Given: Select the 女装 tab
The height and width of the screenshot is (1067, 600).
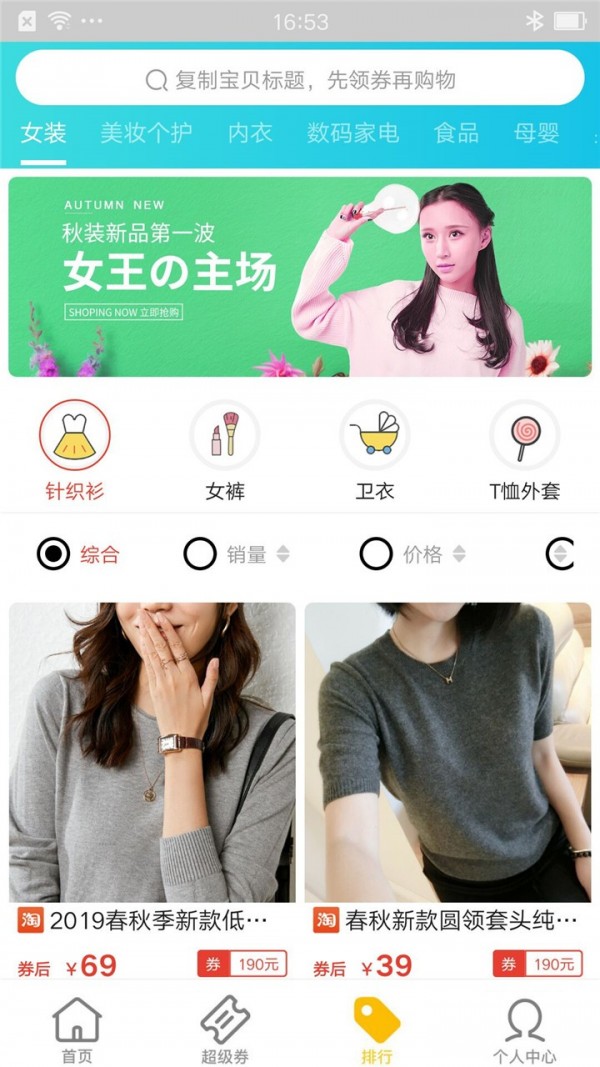Looking at the screenshot, I should (43, 133).
